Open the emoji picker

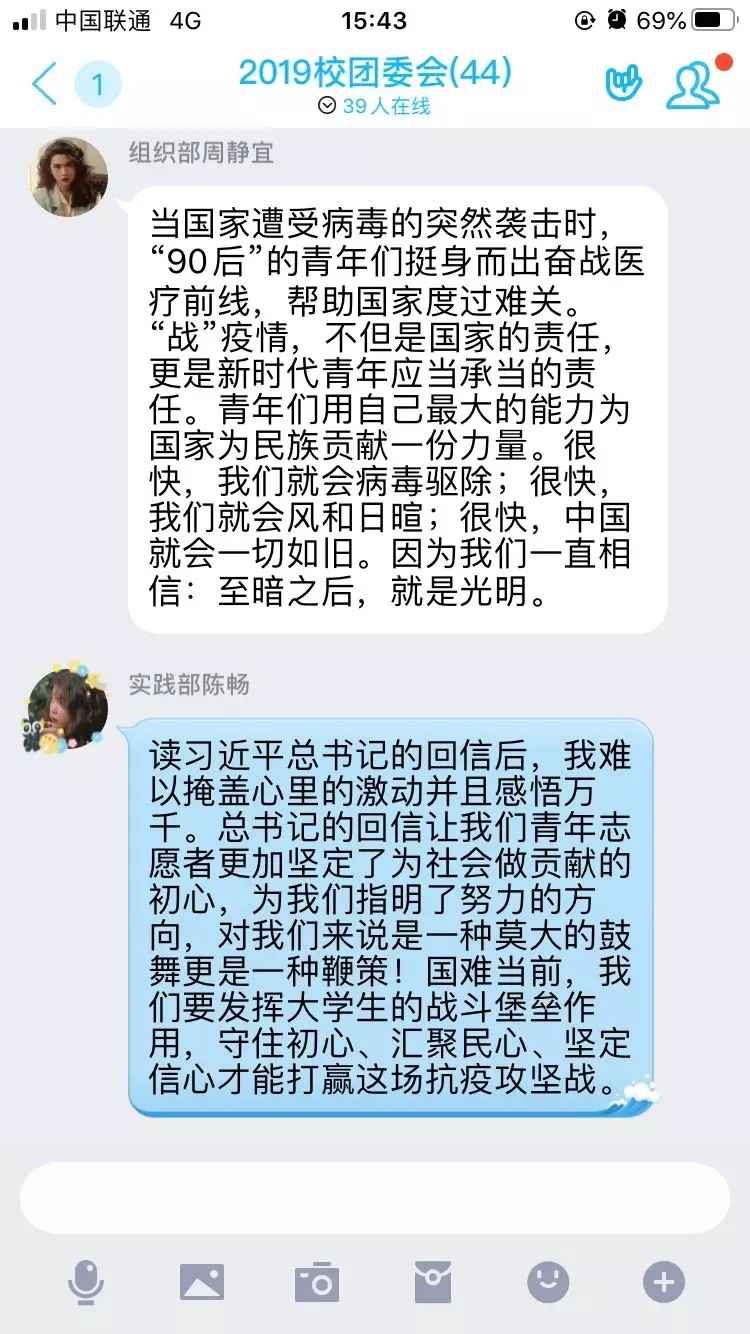click(x=548, y=1282)
